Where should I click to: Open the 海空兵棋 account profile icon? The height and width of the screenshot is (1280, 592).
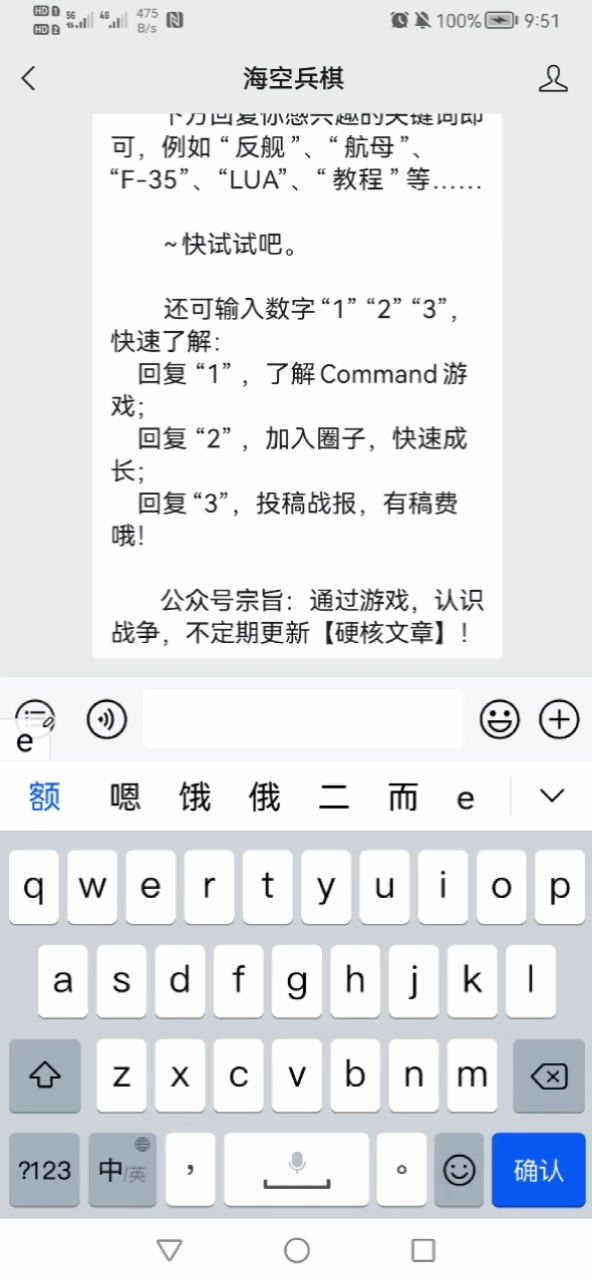click(x=553, y=79)
